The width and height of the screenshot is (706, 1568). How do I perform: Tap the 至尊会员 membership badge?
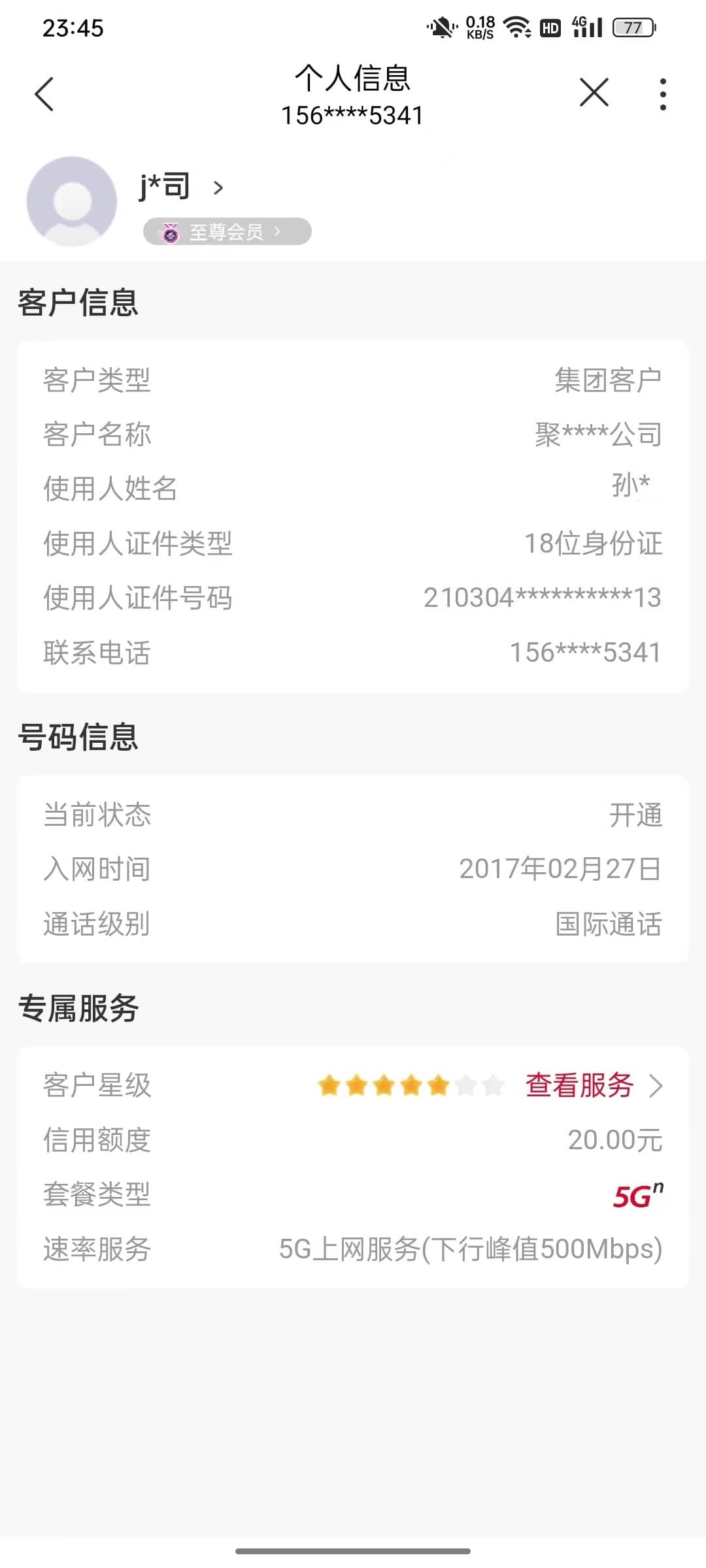tap(227, 231)
